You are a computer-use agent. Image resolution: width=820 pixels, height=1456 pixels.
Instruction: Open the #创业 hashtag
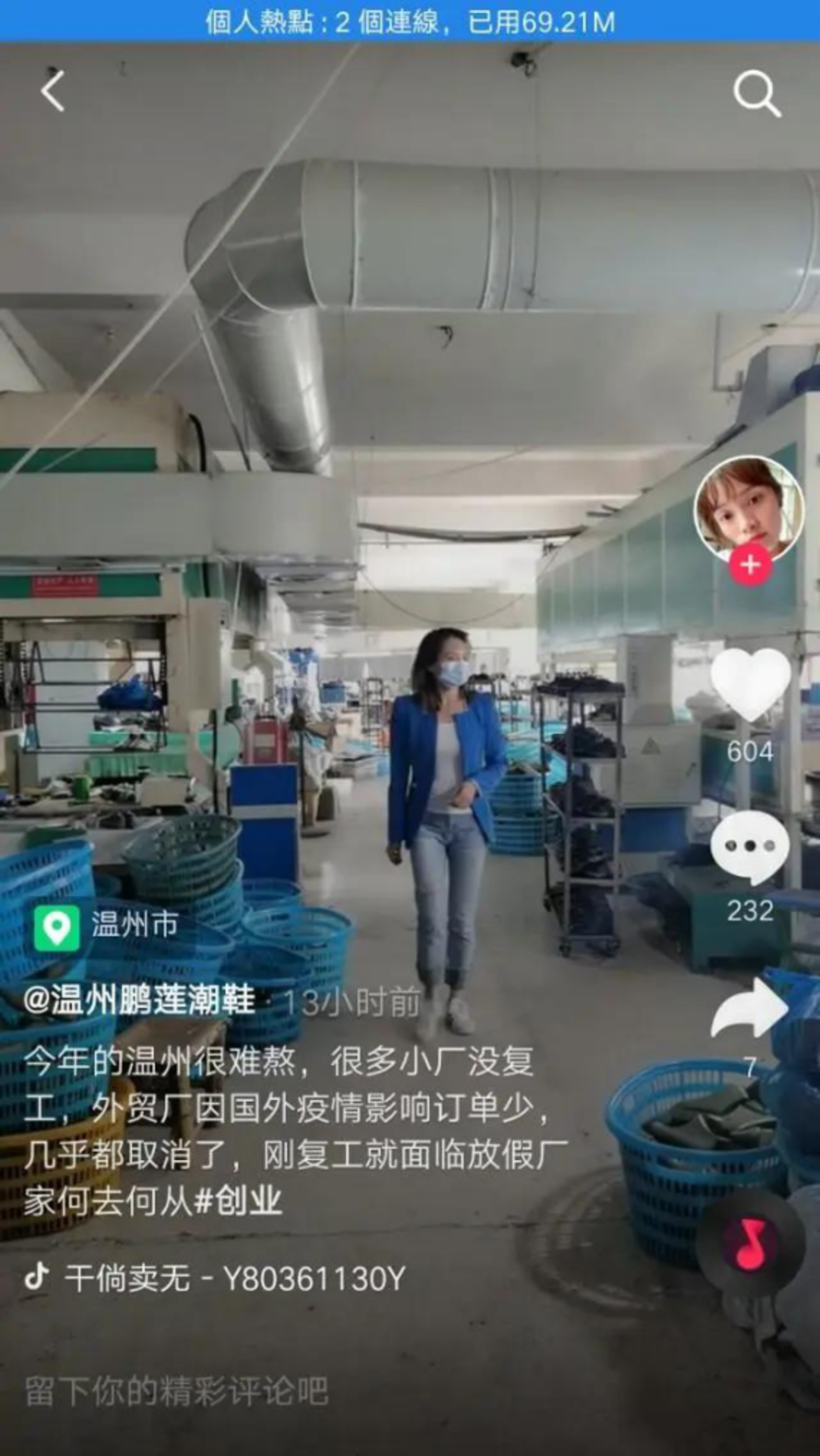pyautogui.click(x=238, y=1202)
